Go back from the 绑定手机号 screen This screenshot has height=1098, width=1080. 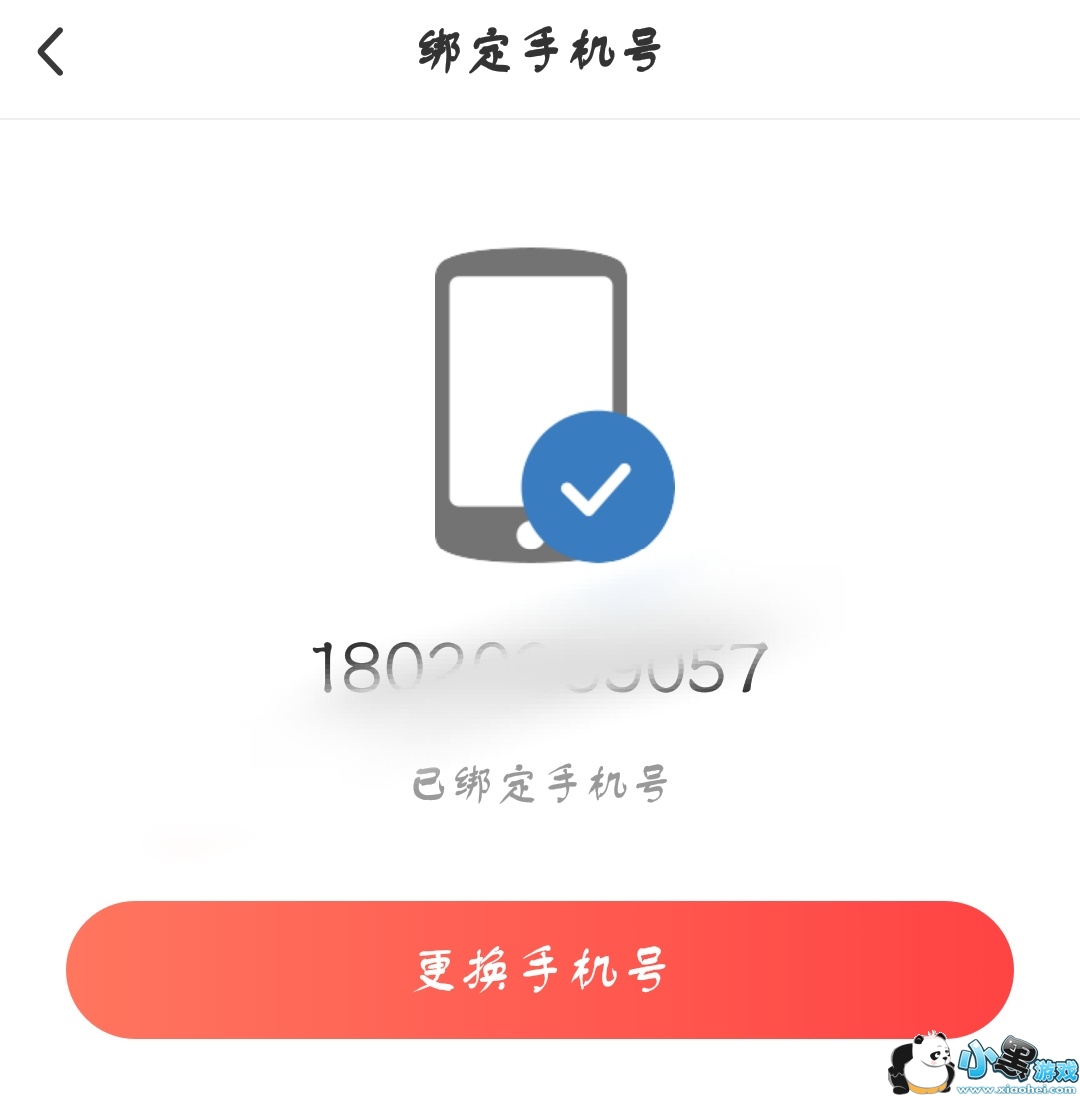click(x=51, y=52)
